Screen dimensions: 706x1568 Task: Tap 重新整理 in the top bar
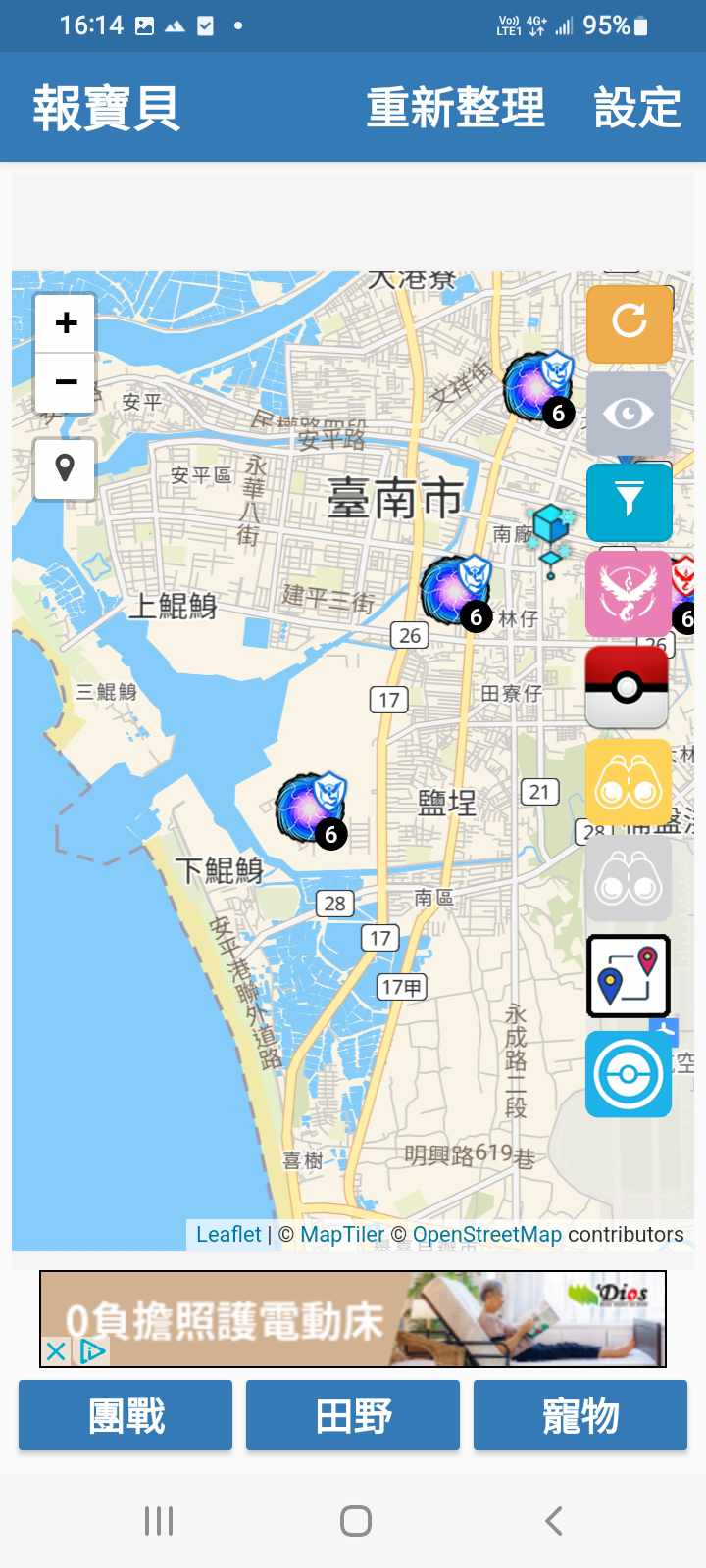pos(455,108)
